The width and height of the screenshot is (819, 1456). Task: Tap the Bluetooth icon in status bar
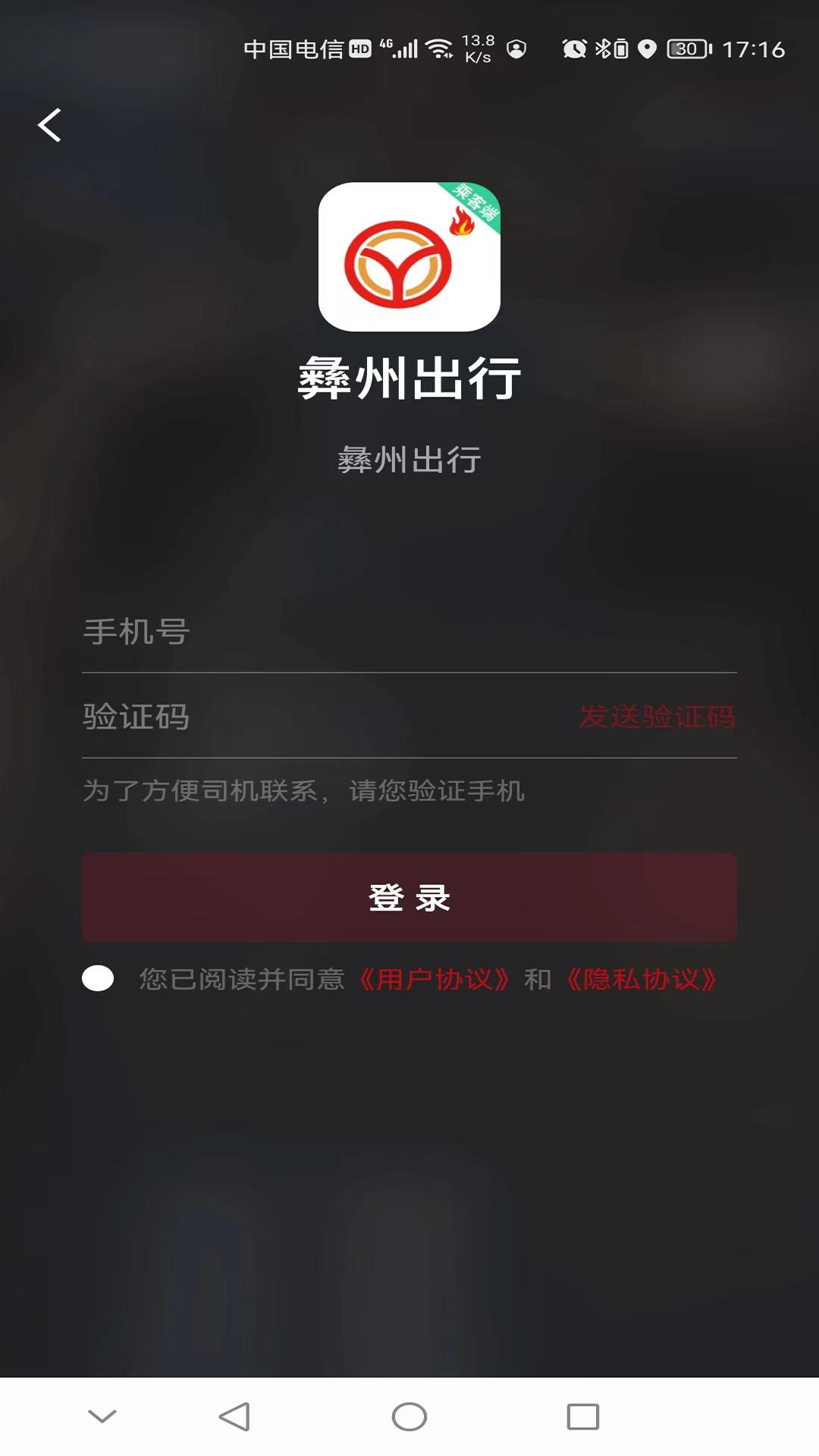pos(603,47)
